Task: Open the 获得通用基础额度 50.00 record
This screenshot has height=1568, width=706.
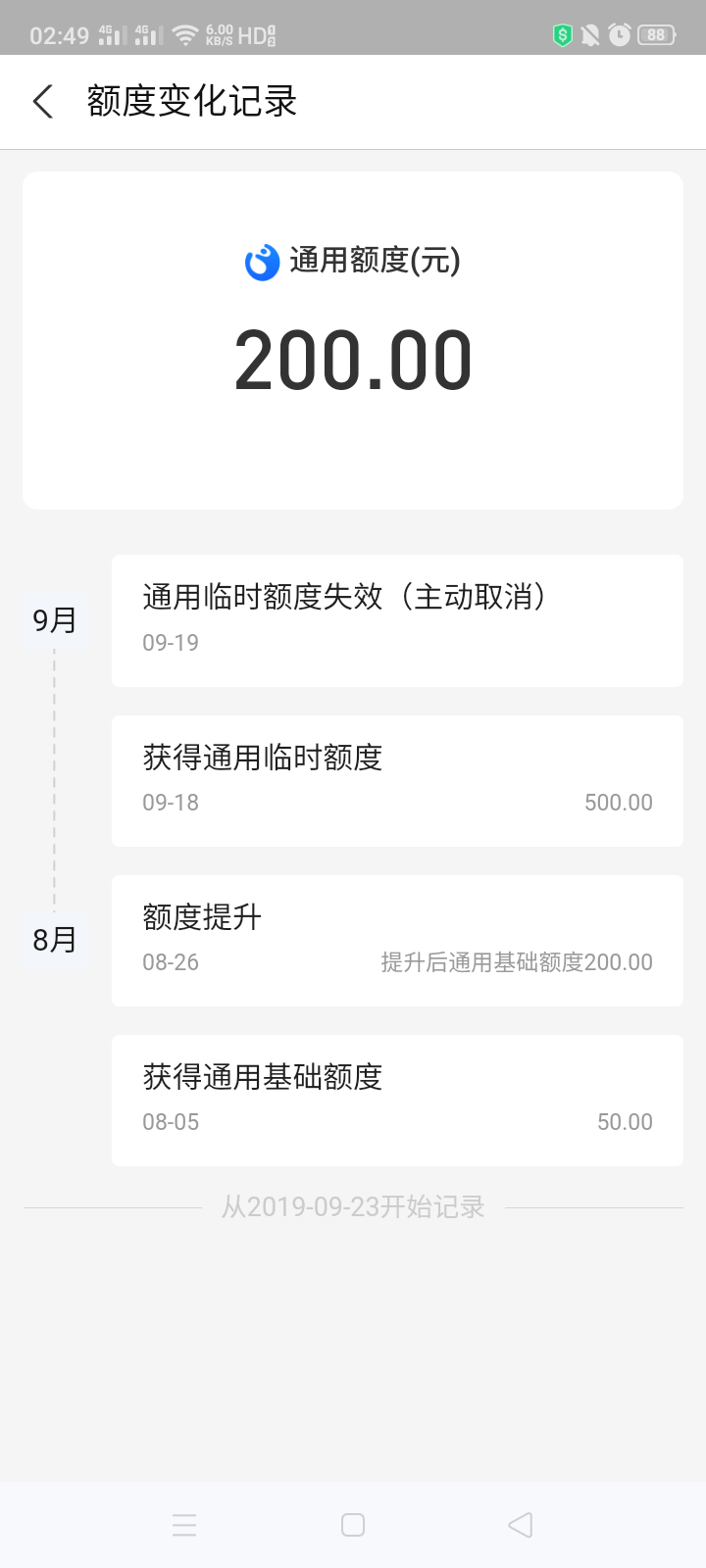Action: click(397, 1101)
